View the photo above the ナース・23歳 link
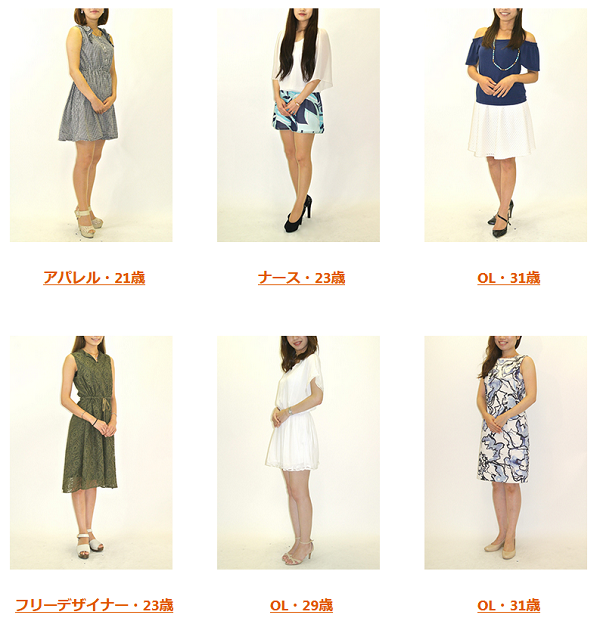600x621 pixels. 298,125
